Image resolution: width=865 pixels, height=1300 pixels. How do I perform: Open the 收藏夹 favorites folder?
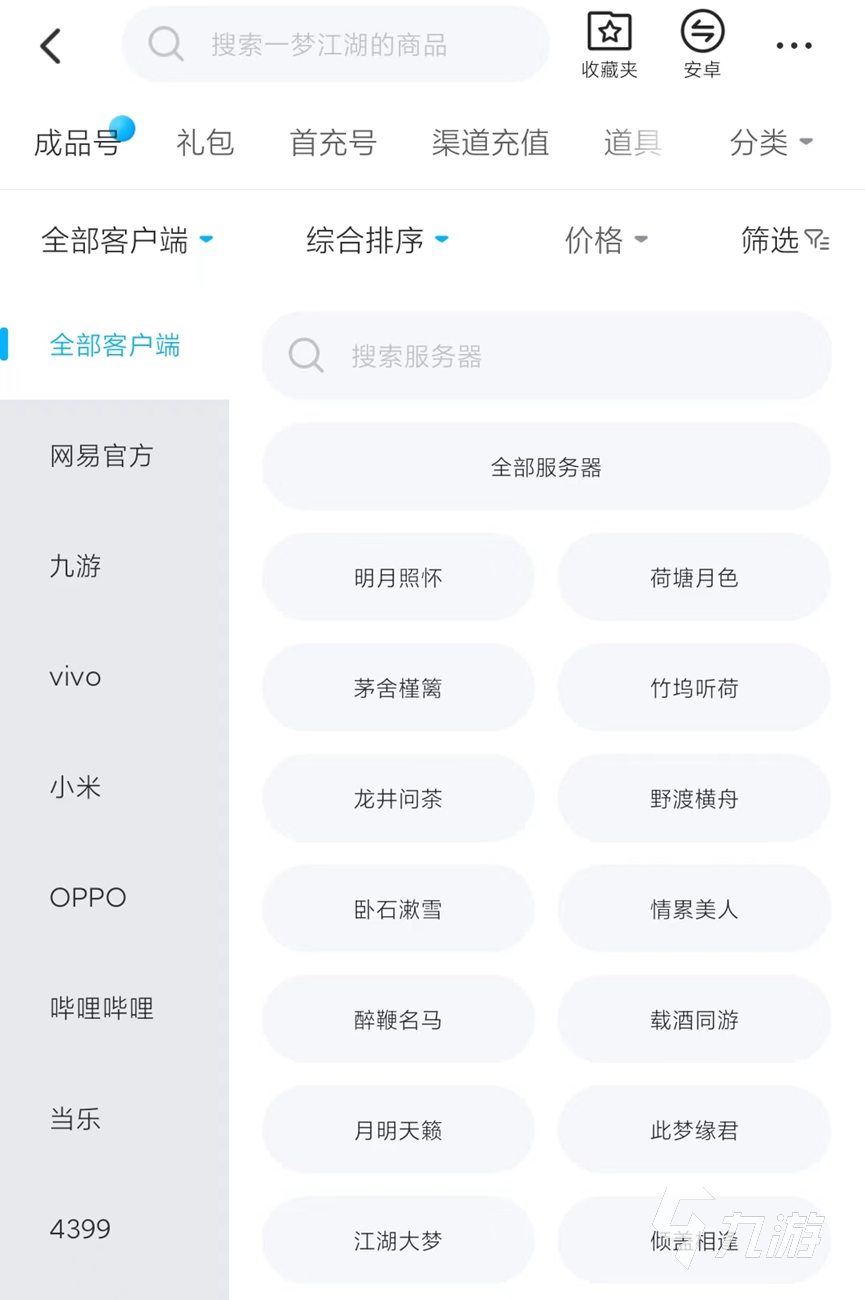tap(609, 45)
